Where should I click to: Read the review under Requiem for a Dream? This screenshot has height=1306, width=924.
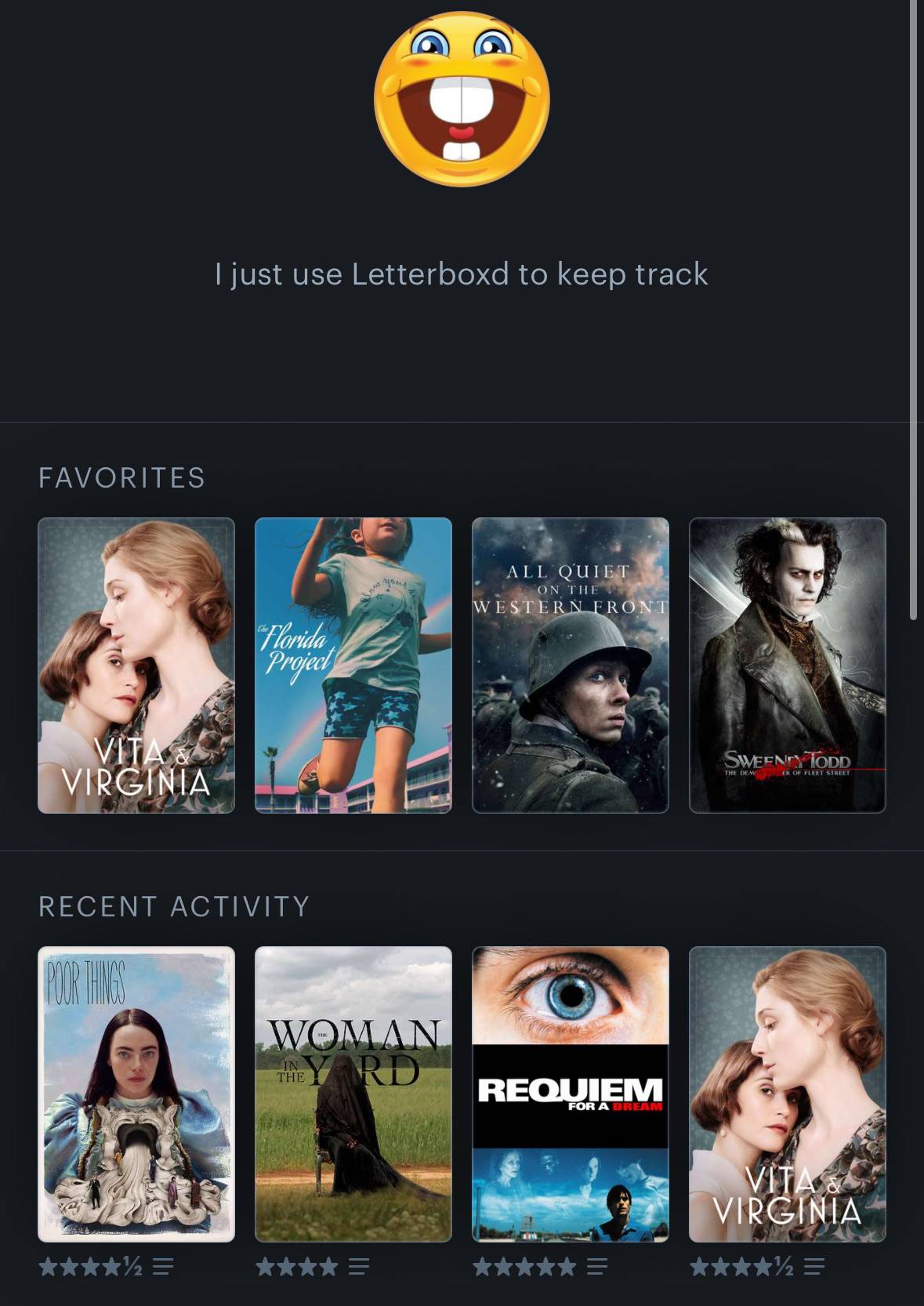click(597, 1266)
